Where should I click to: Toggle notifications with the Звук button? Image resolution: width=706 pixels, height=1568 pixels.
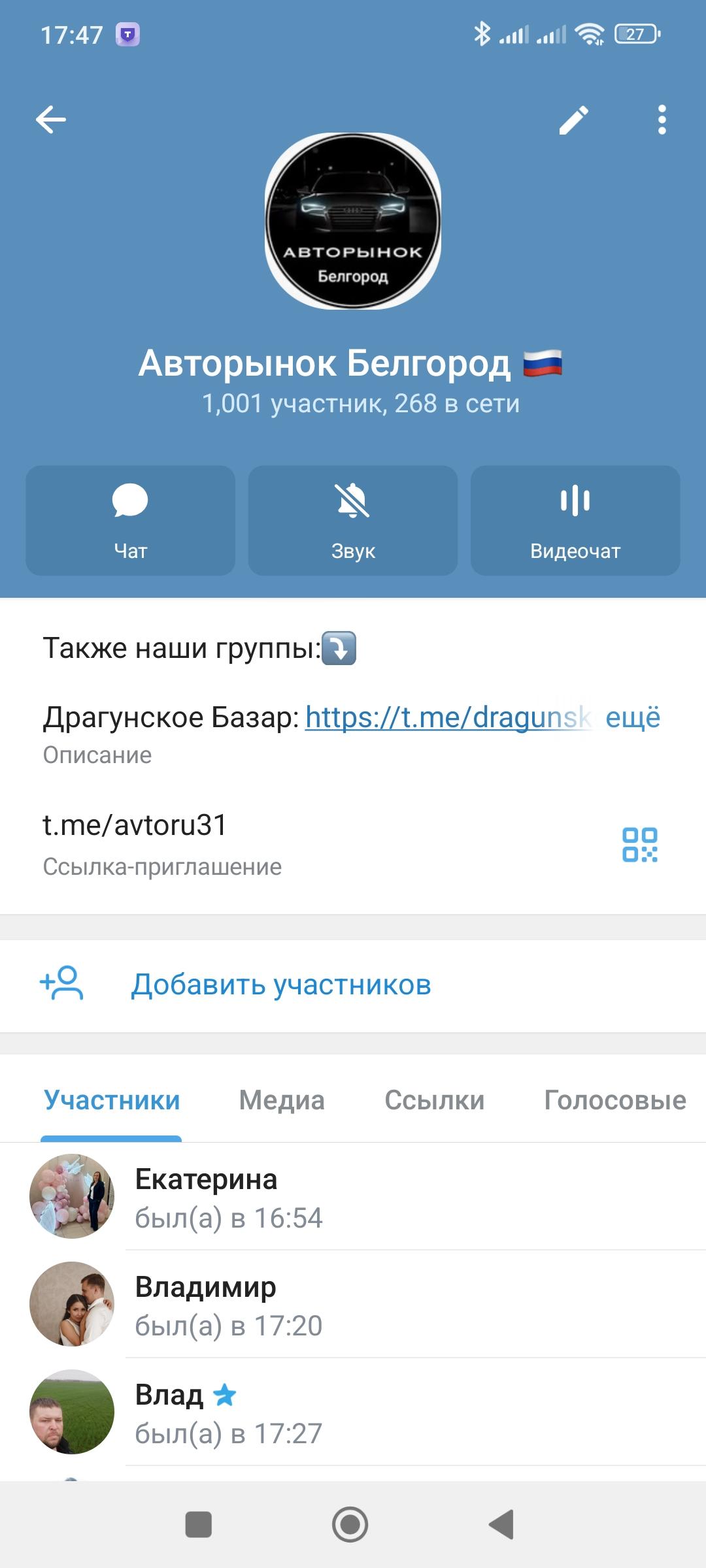tap(353, 520)
